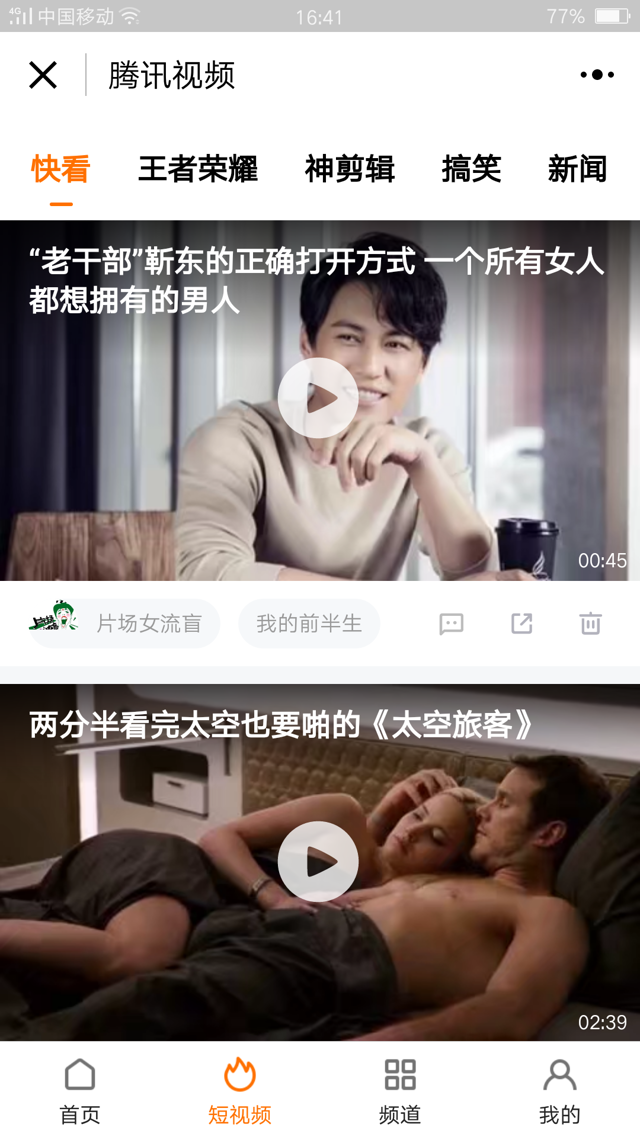
Task: Switch to the 短视频 bottom tab
Action: [240, 1090]
